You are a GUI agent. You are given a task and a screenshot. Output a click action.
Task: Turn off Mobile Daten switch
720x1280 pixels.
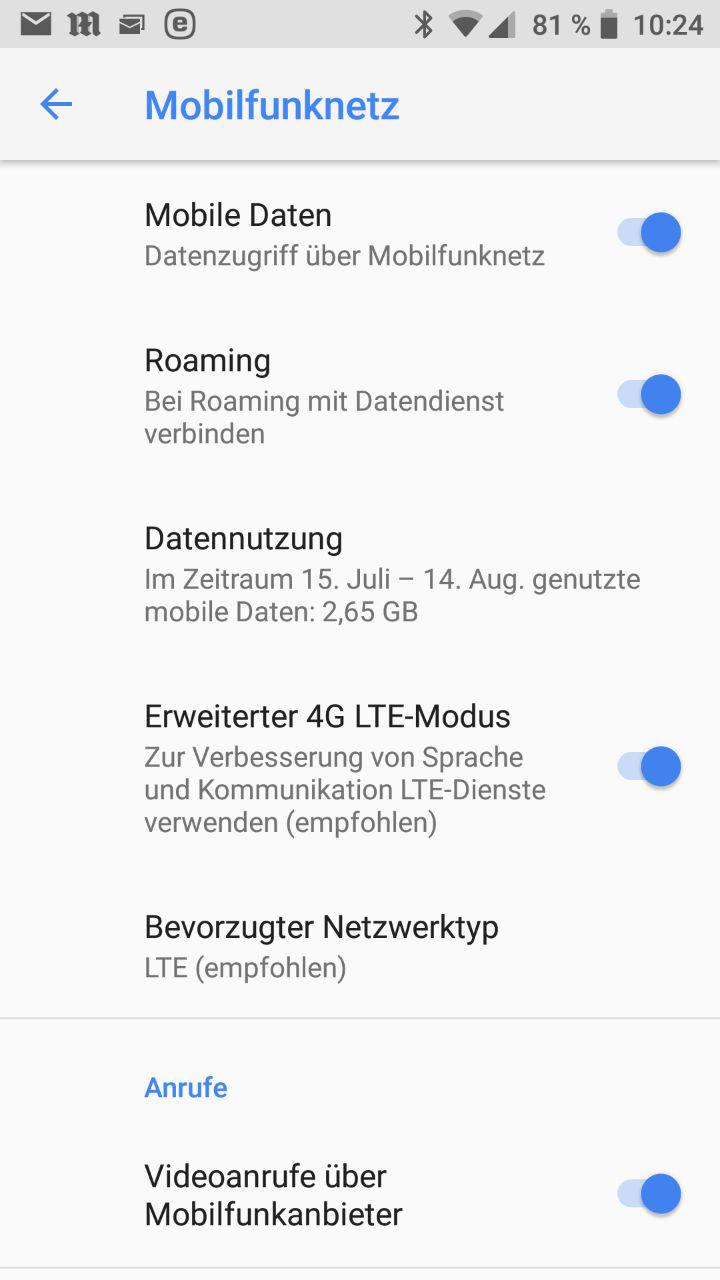(650, 233)
